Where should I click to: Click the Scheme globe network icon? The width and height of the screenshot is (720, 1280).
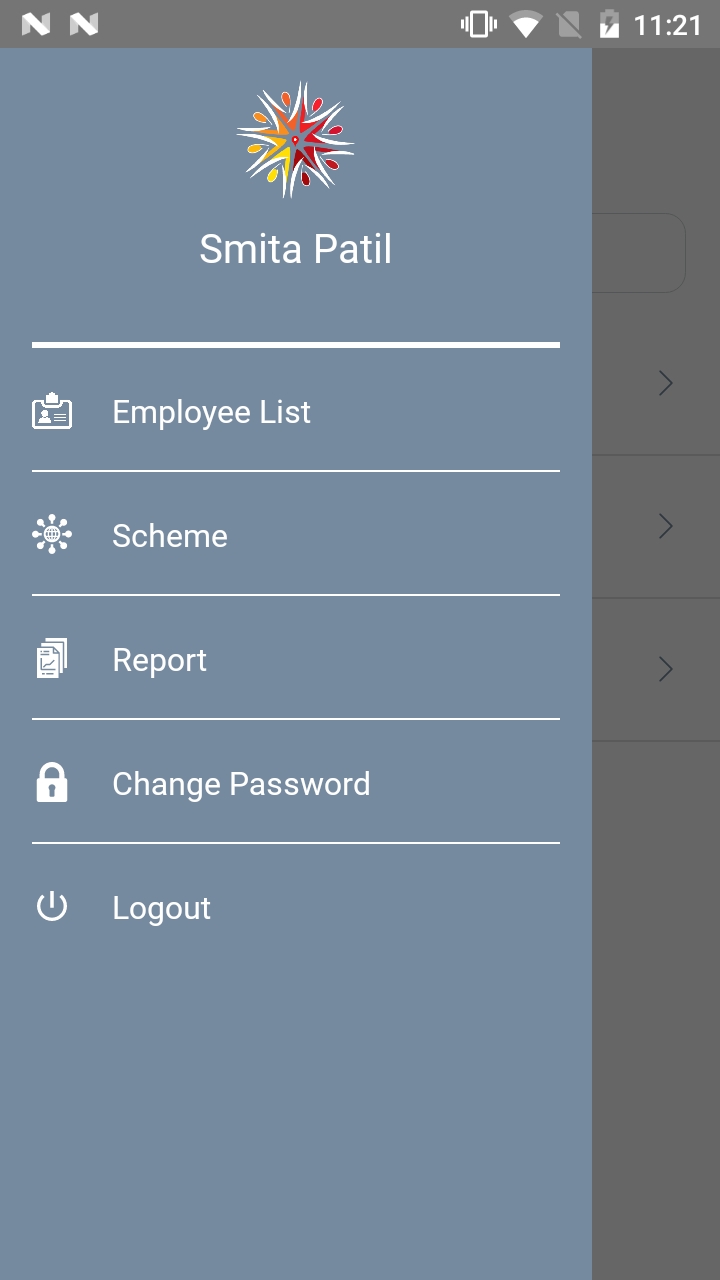(52, 534)
